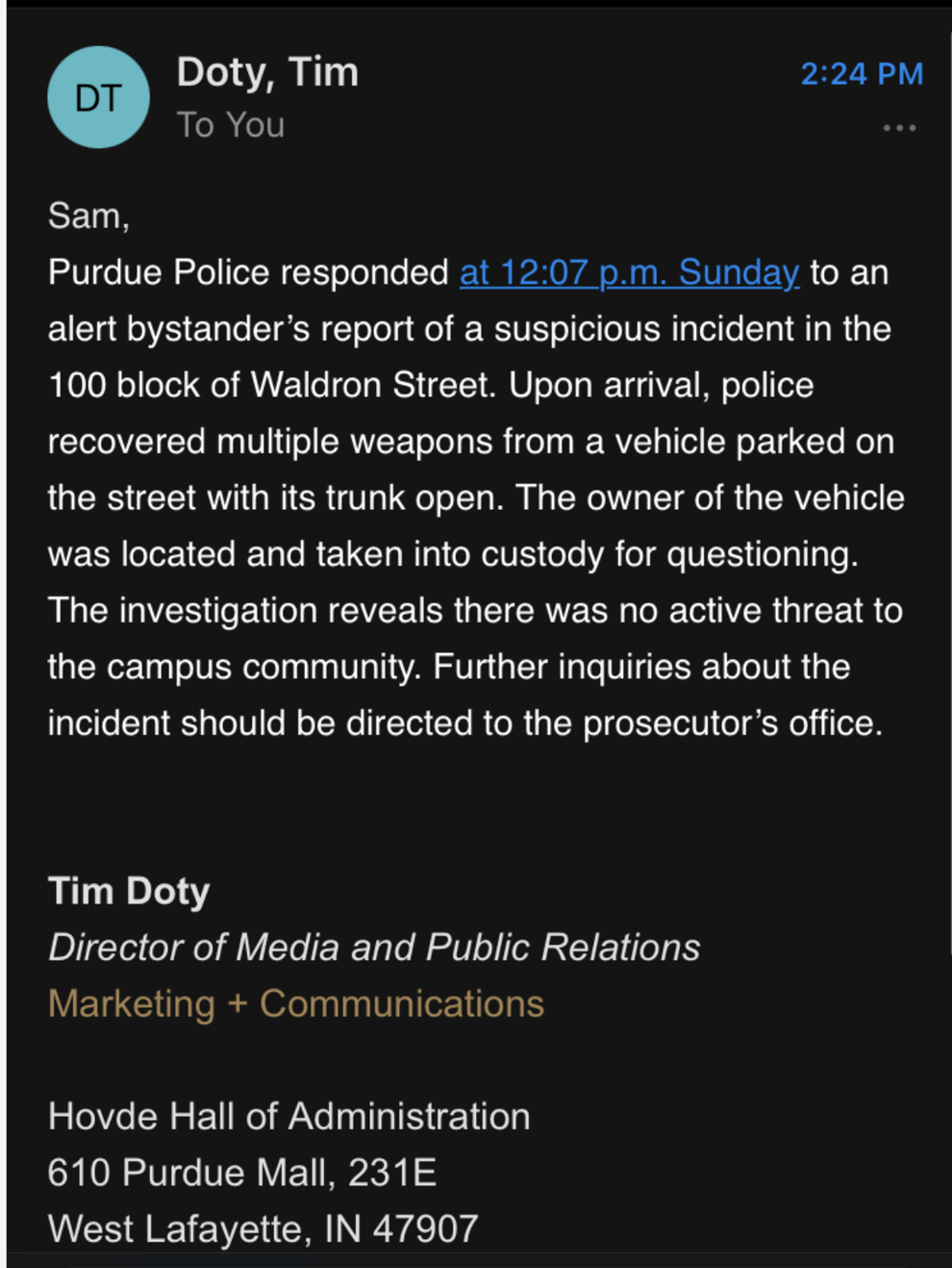Image resolution: width=952 pixels, height=1268 pixels.
Task: Open sender profile via the DT icon
Action: pos(99,97)
